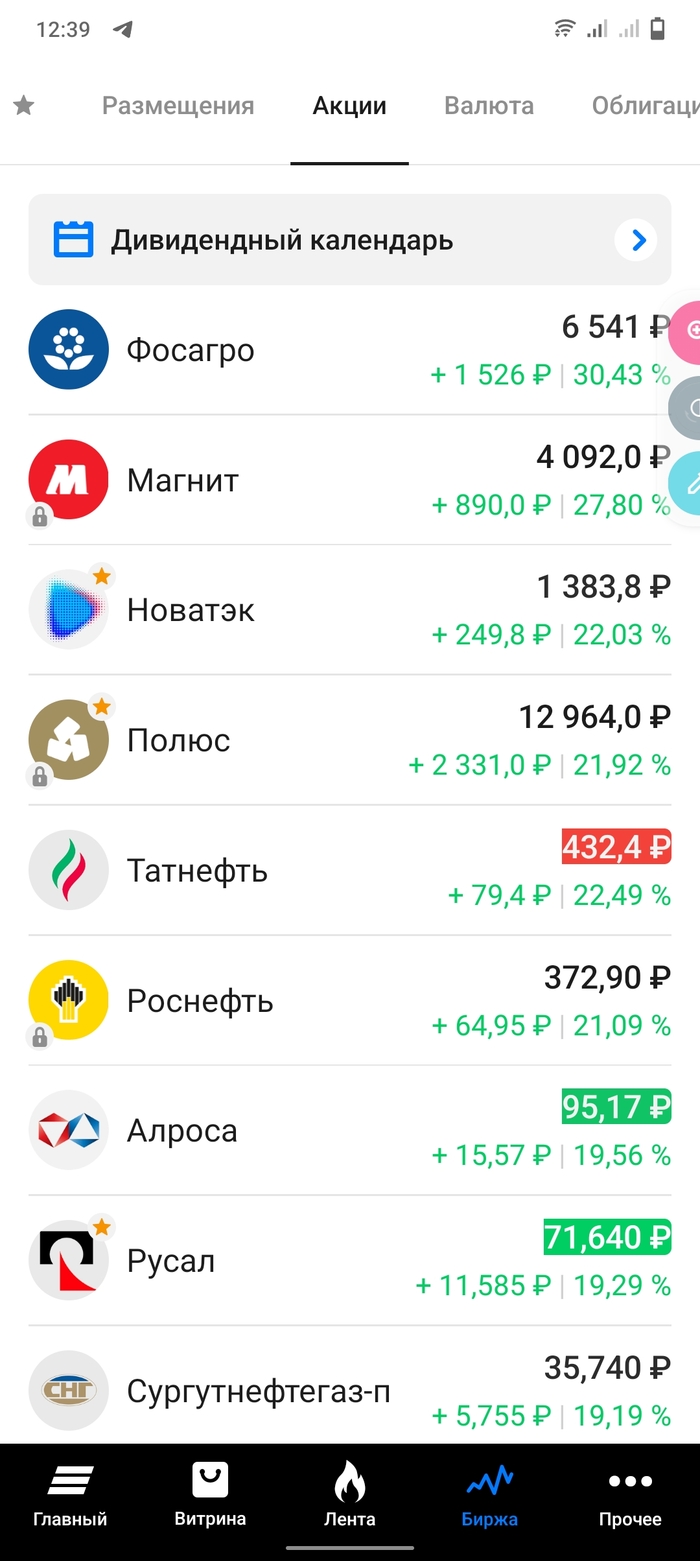Go to the Главный section

point(70,1495)
